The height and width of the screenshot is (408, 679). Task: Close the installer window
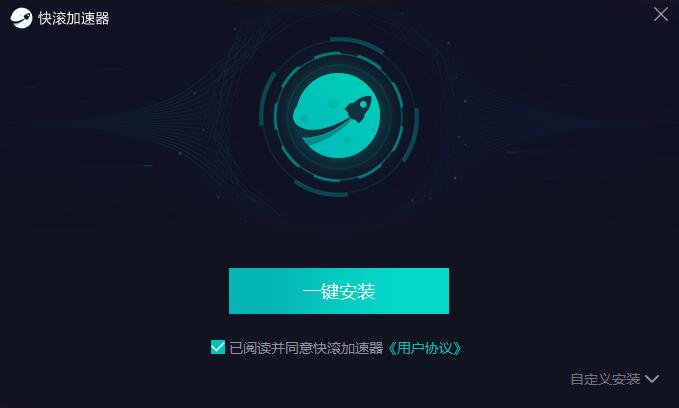660,14
